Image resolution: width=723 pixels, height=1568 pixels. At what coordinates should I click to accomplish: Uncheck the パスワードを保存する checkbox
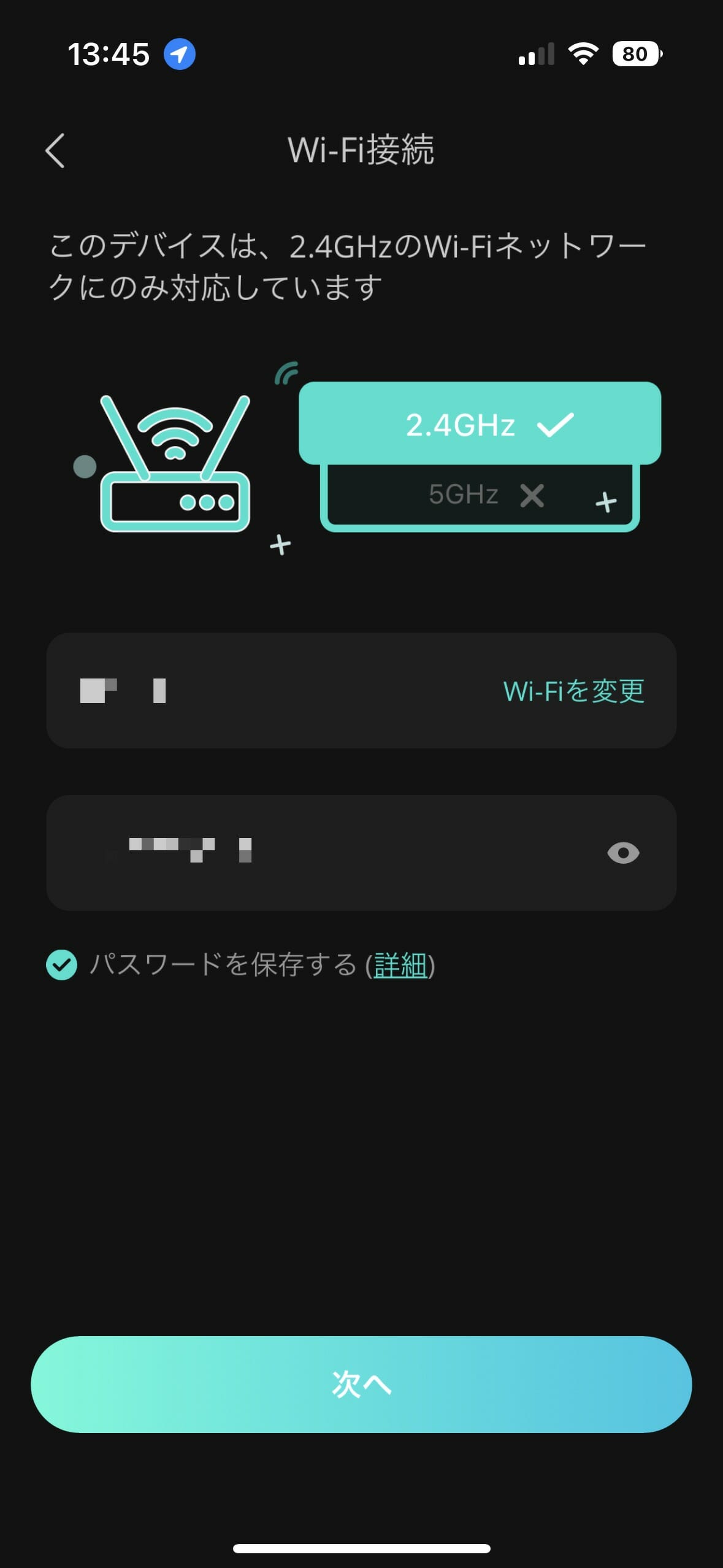click(62, 965)
